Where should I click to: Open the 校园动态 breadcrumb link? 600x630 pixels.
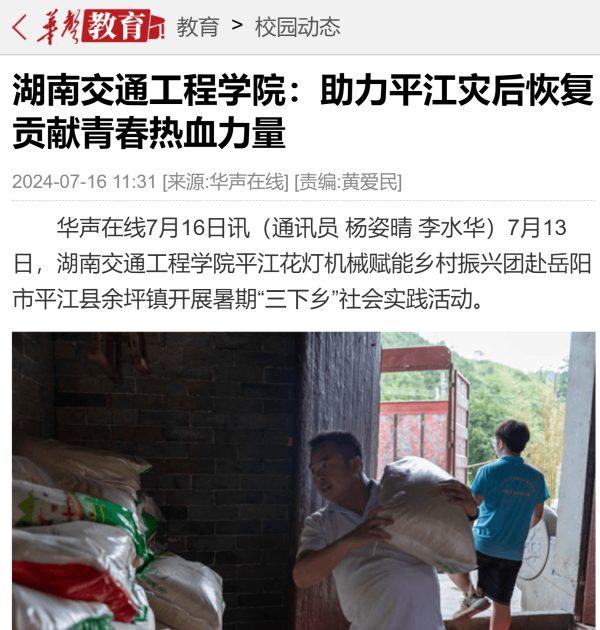298,27
